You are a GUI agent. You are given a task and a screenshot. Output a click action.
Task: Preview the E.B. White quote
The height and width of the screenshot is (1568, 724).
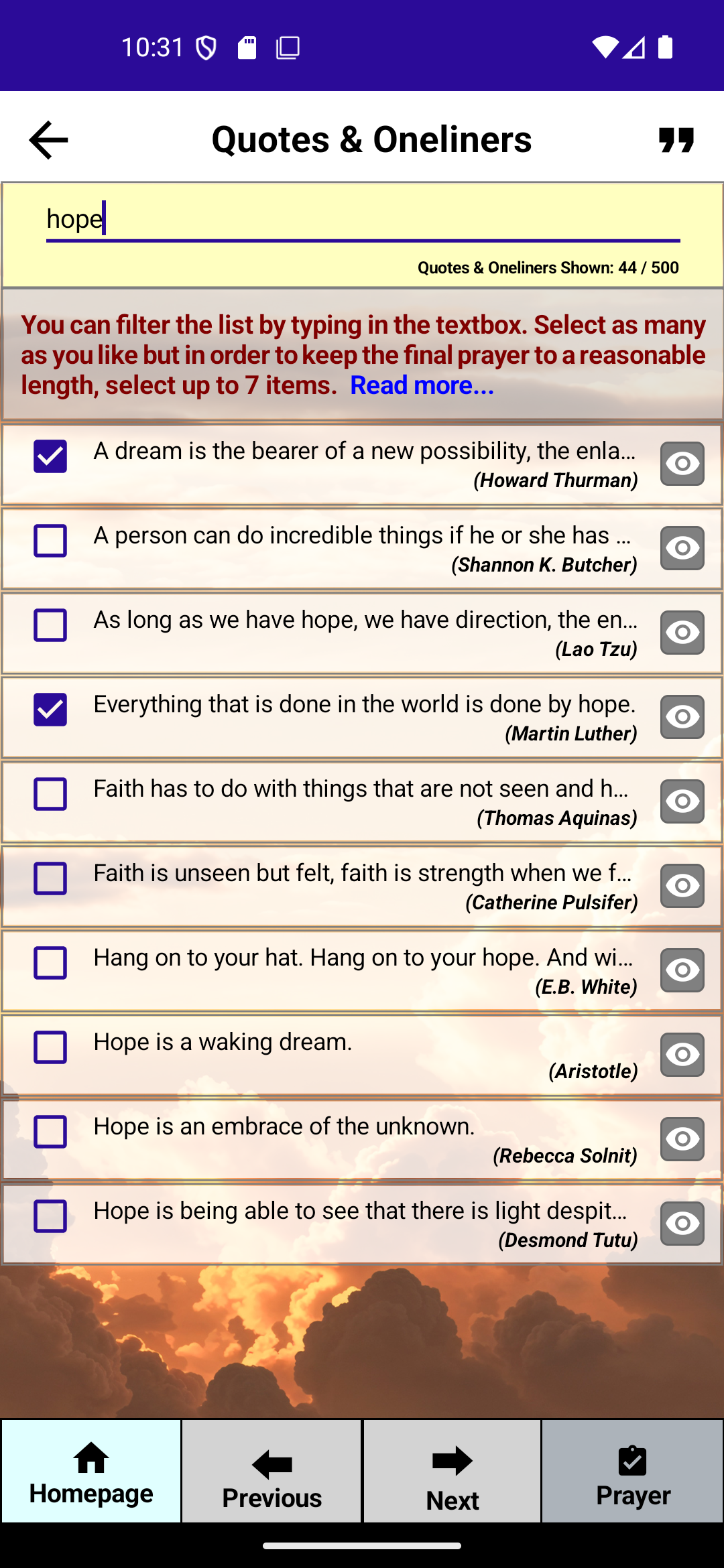(x=681, y=969)
